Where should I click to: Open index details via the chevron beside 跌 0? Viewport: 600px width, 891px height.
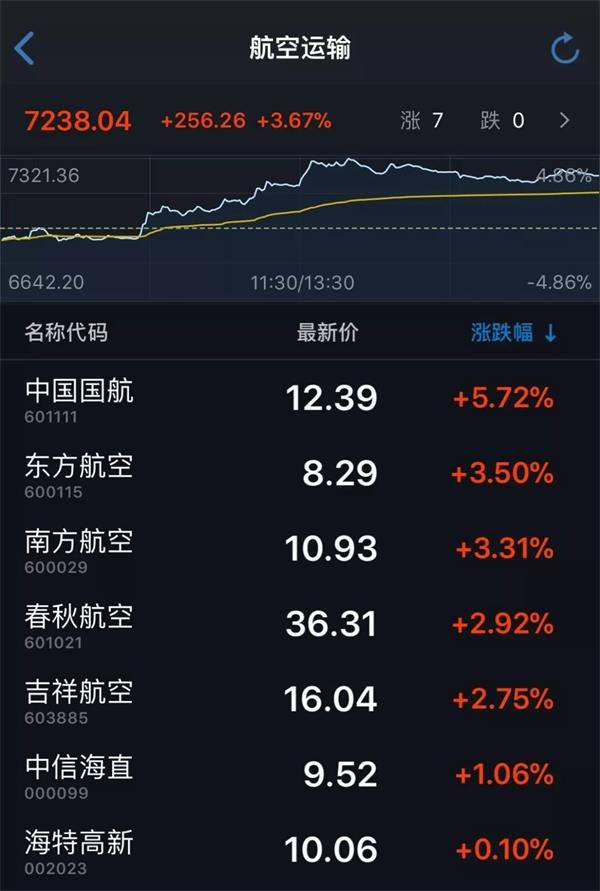(x=565, y=121)
